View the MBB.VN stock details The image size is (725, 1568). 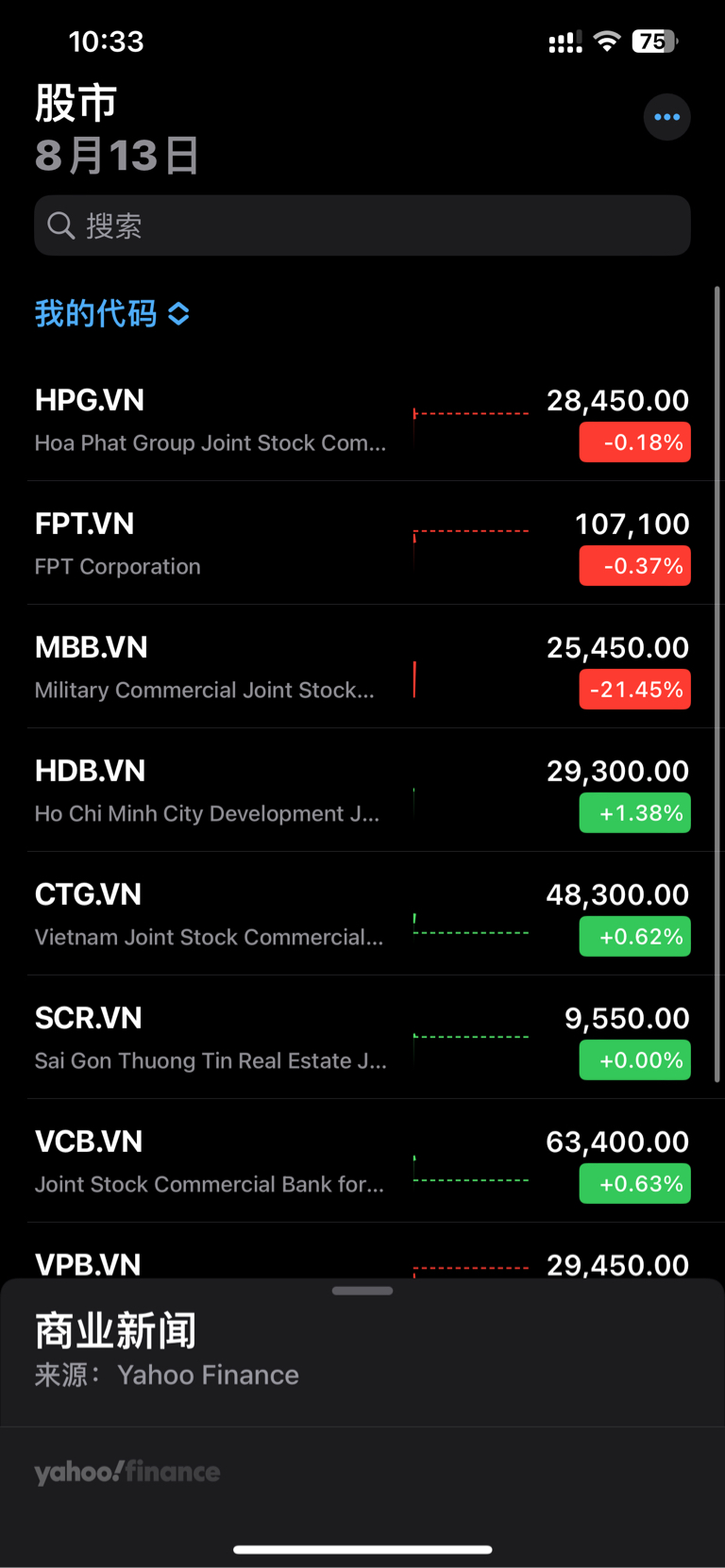[362, 667]
